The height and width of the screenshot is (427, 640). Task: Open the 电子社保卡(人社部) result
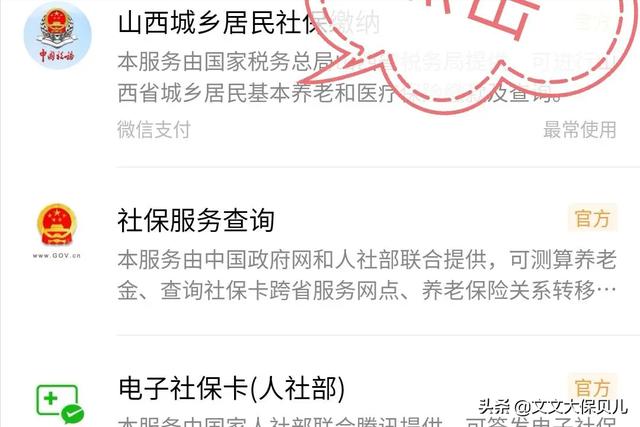(217, 388)
